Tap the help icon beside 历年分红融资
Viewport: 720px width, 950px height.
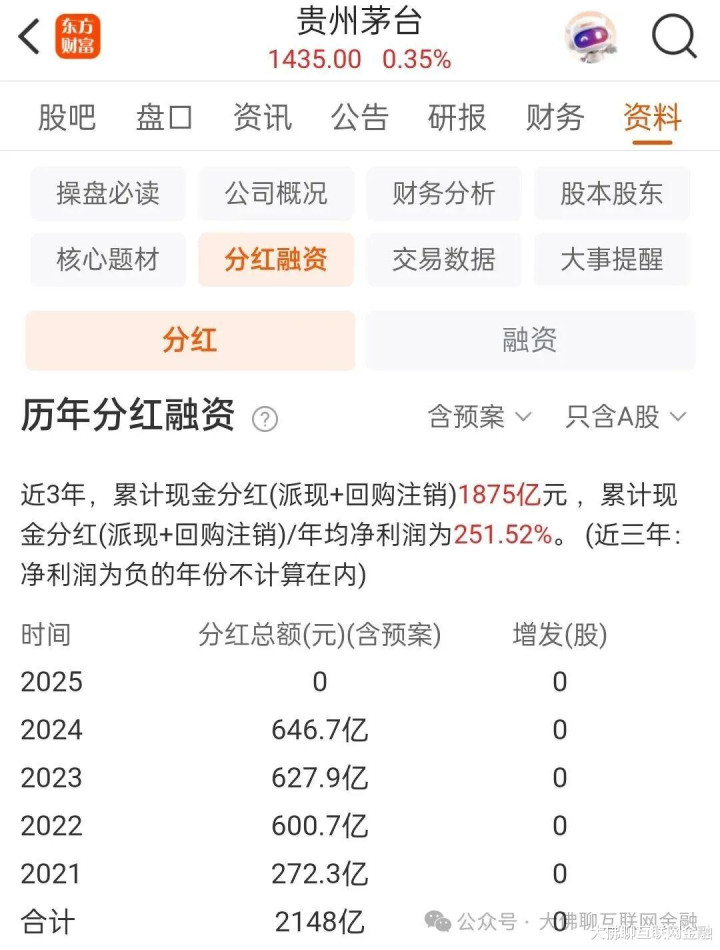[x=264, y=419]
